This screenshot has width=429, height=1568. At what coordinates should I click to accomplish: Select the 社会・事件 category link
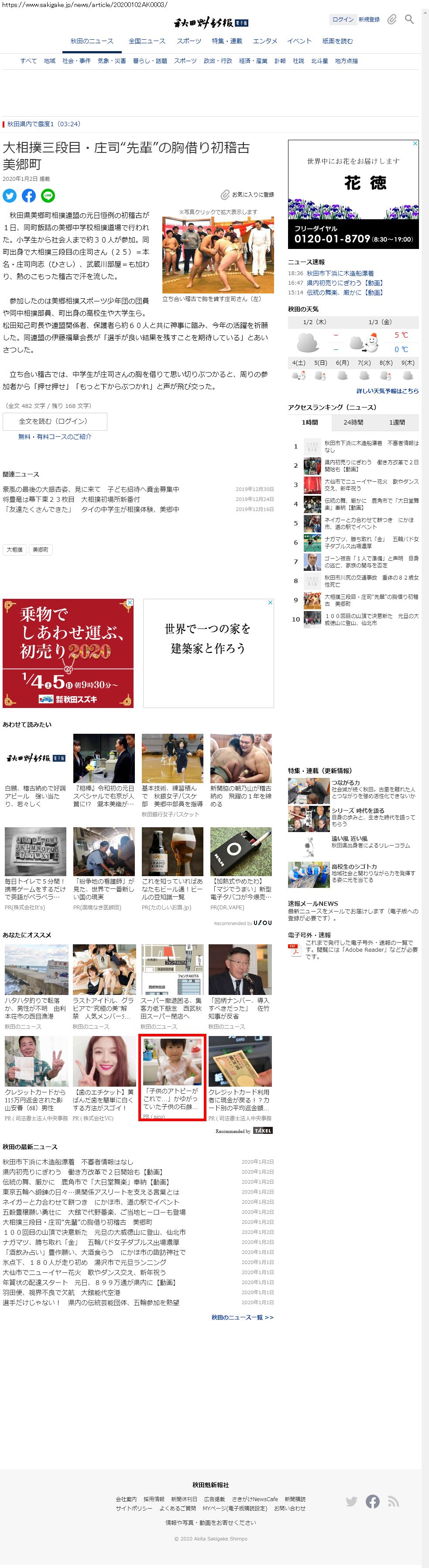coord(76,61)
